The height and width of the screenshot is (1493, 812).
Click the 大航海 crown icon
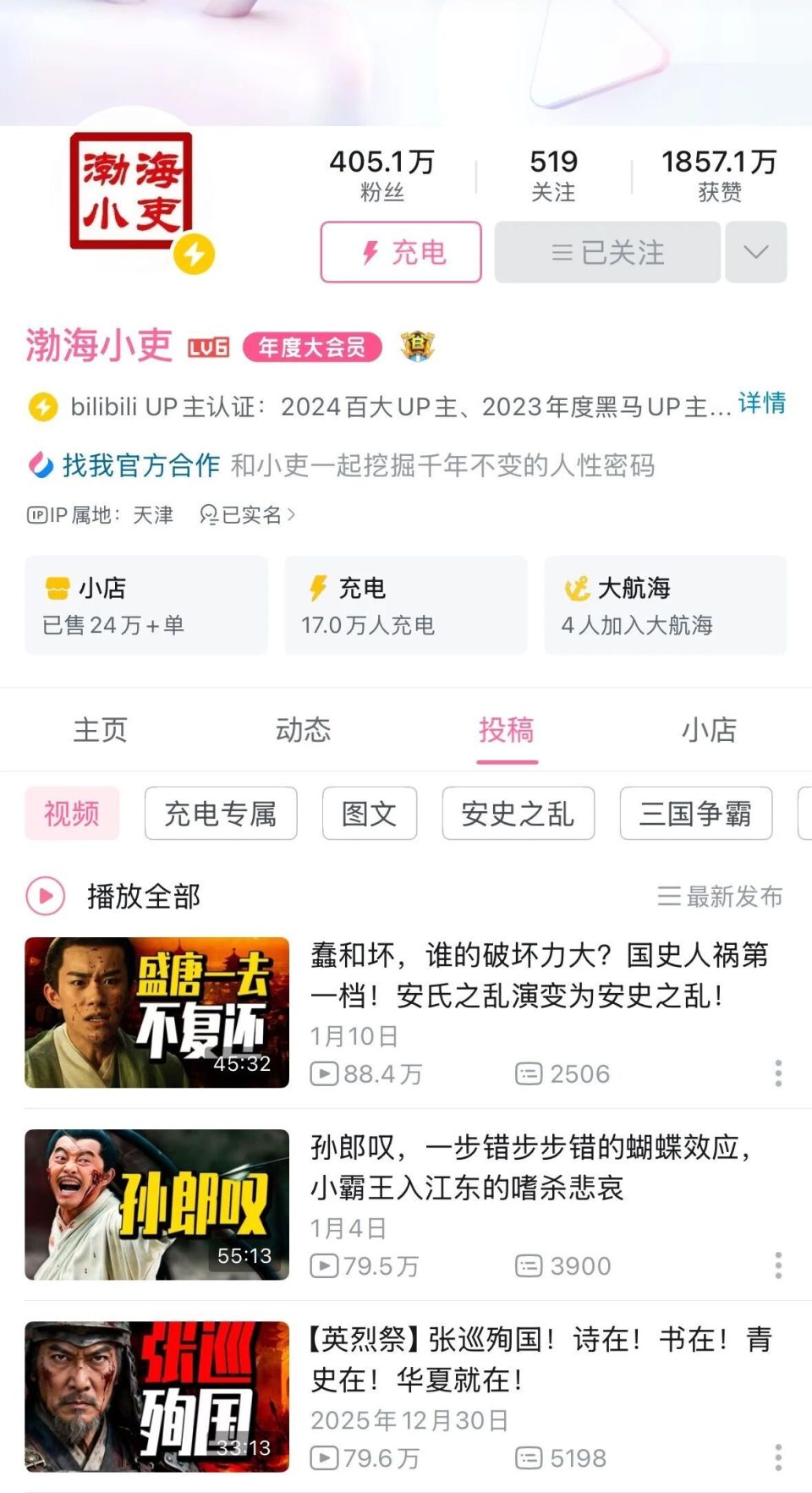point(573,587)
